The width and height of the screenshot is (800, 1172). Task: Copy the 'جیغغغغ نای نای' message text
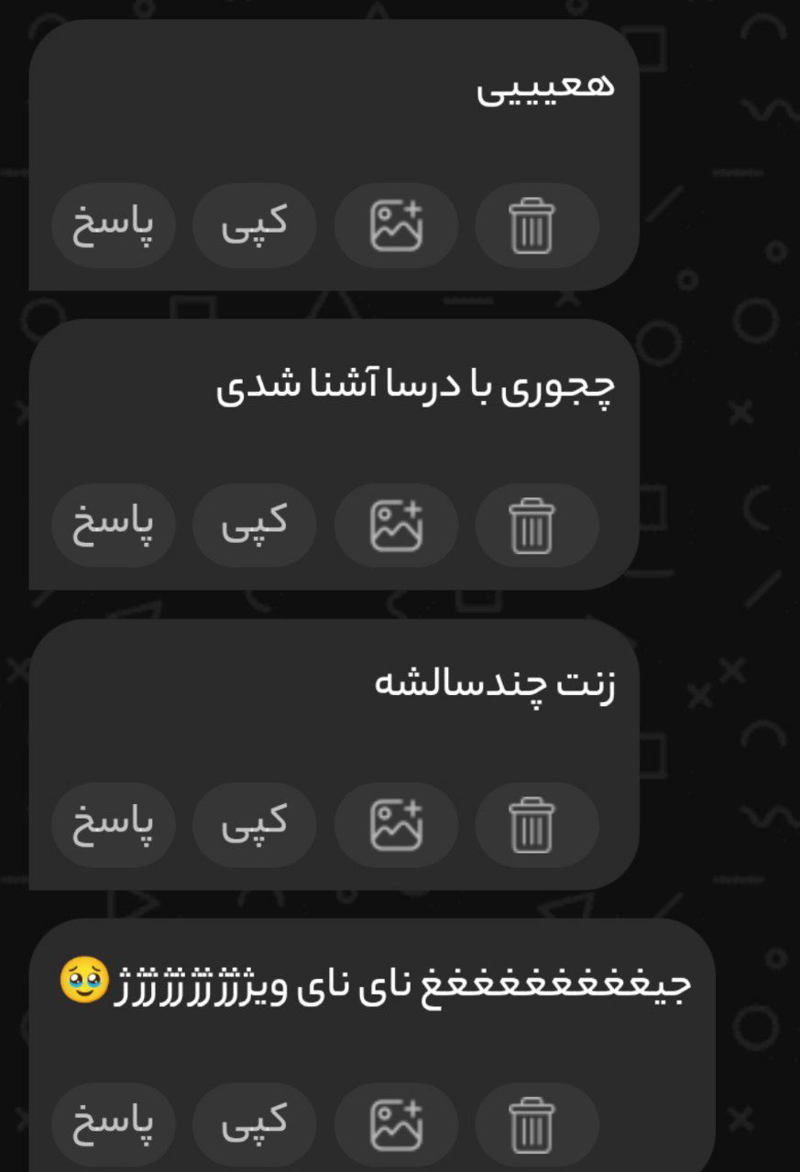(254, 1125)
